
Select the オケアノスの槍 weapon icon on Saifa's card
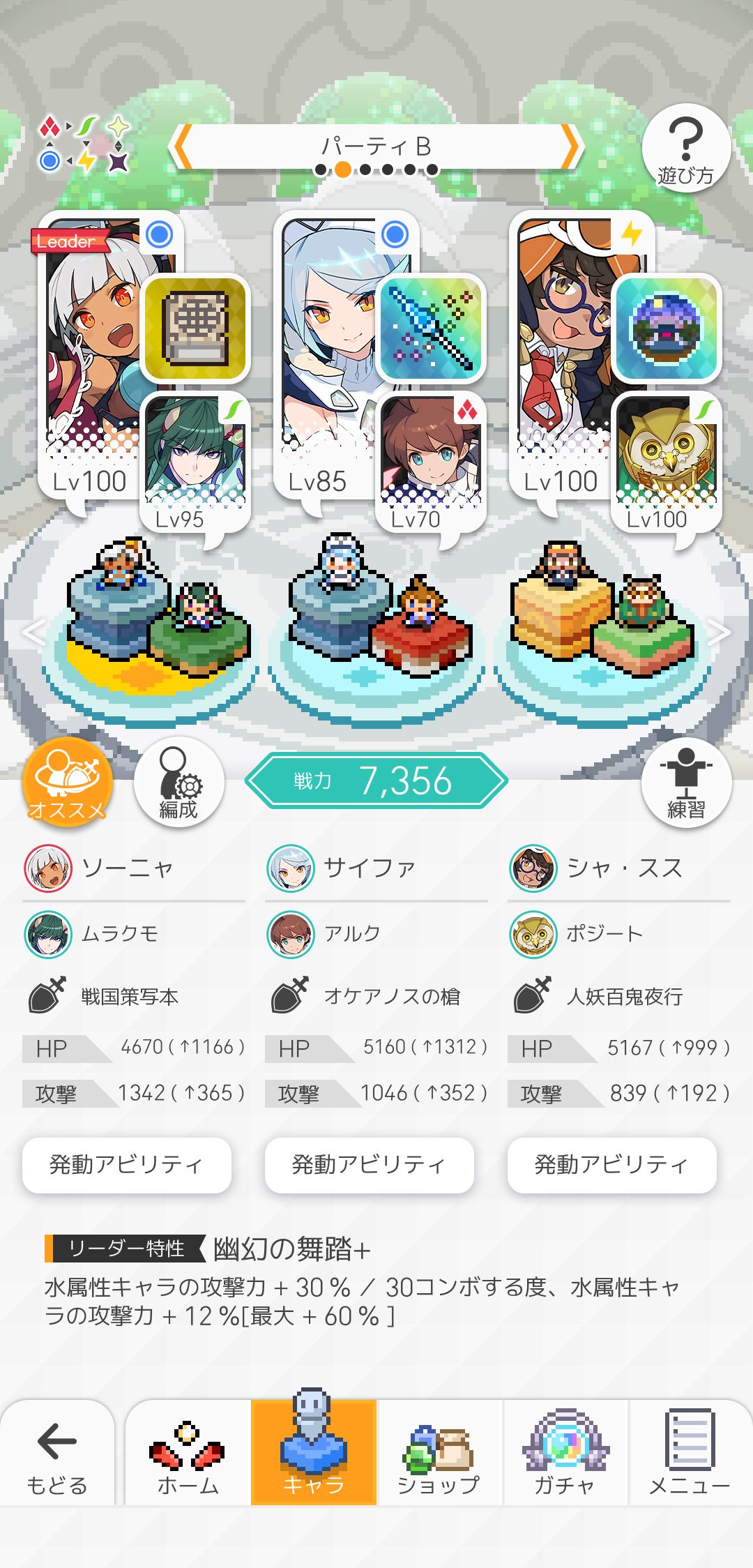(x=434, y=329)
